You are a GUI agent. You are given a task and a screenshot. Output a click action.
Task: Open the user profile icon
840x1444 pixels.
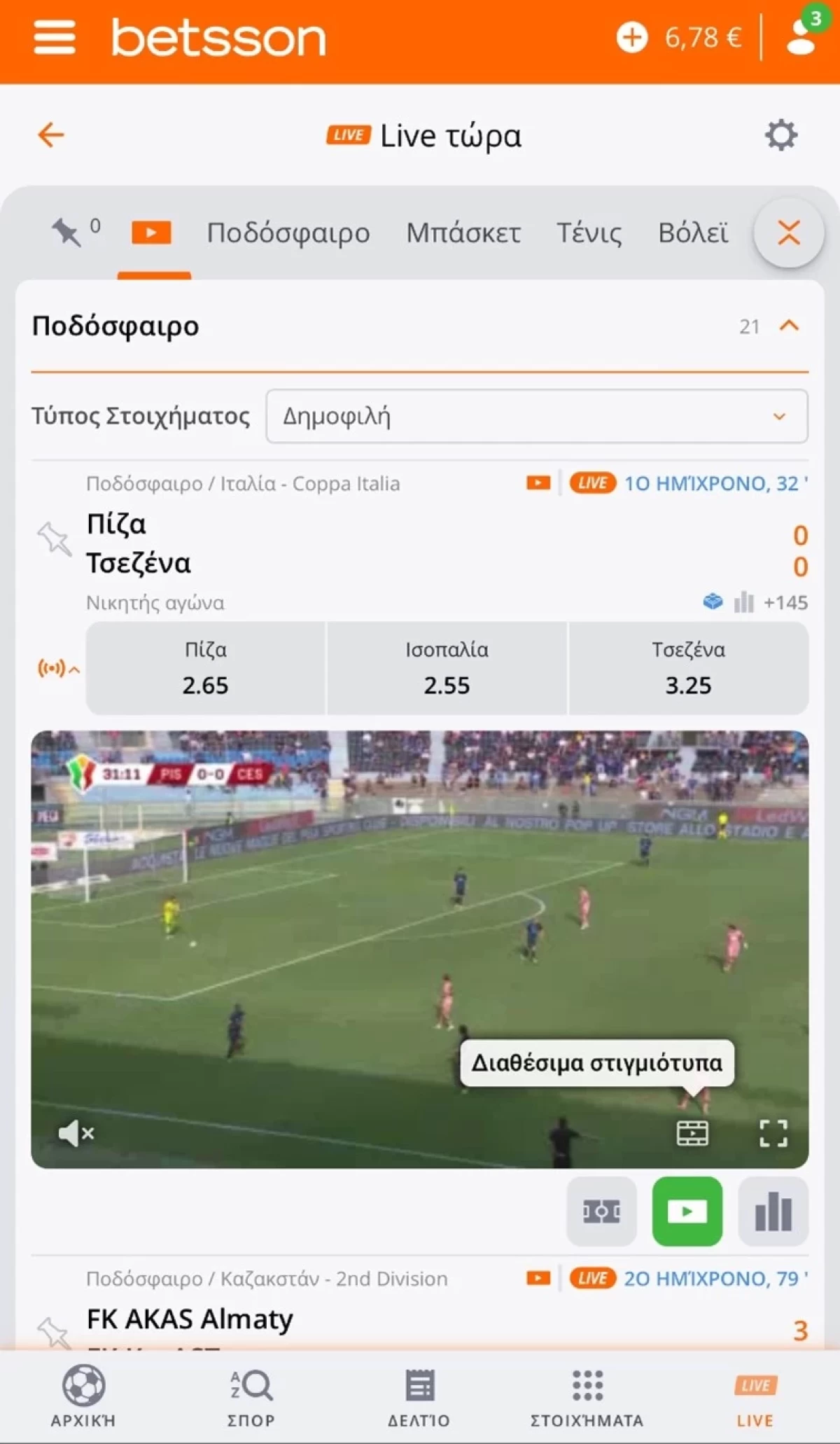801,36
